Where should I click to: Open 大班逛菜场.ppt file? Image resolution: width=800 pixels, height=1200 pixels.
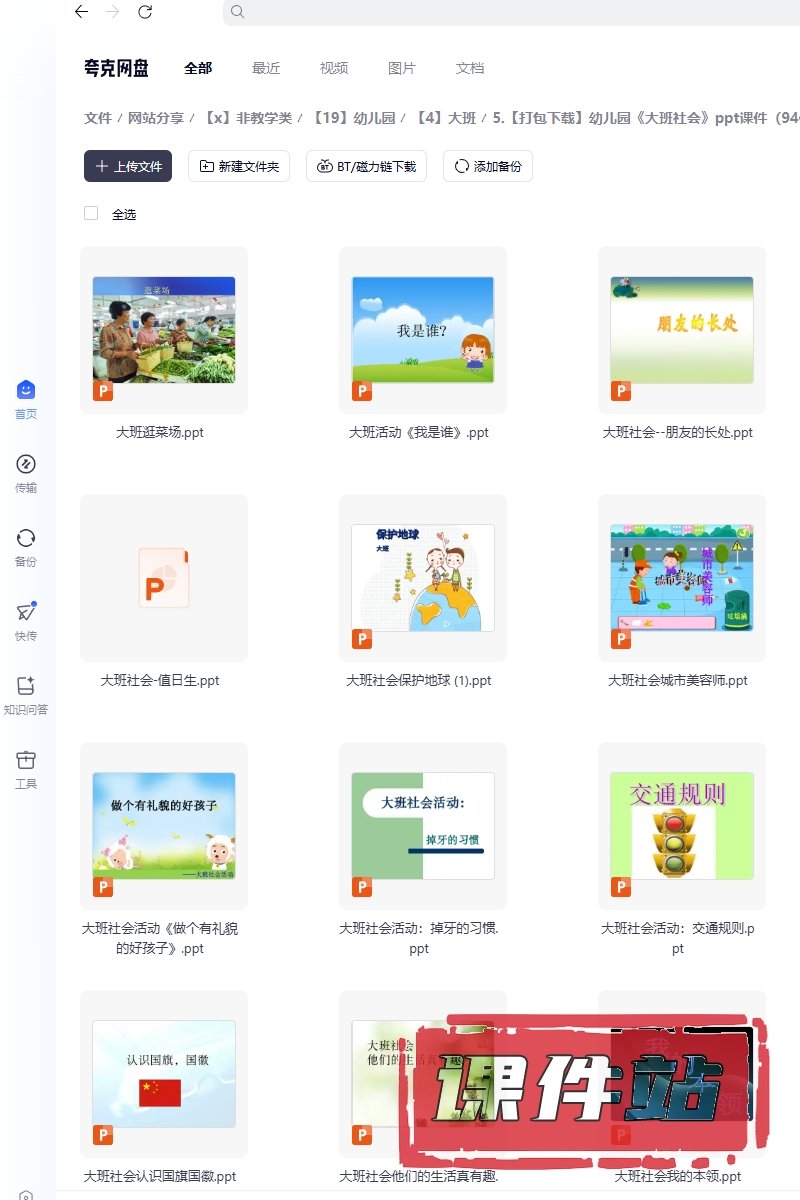click(x=164, y=330)
